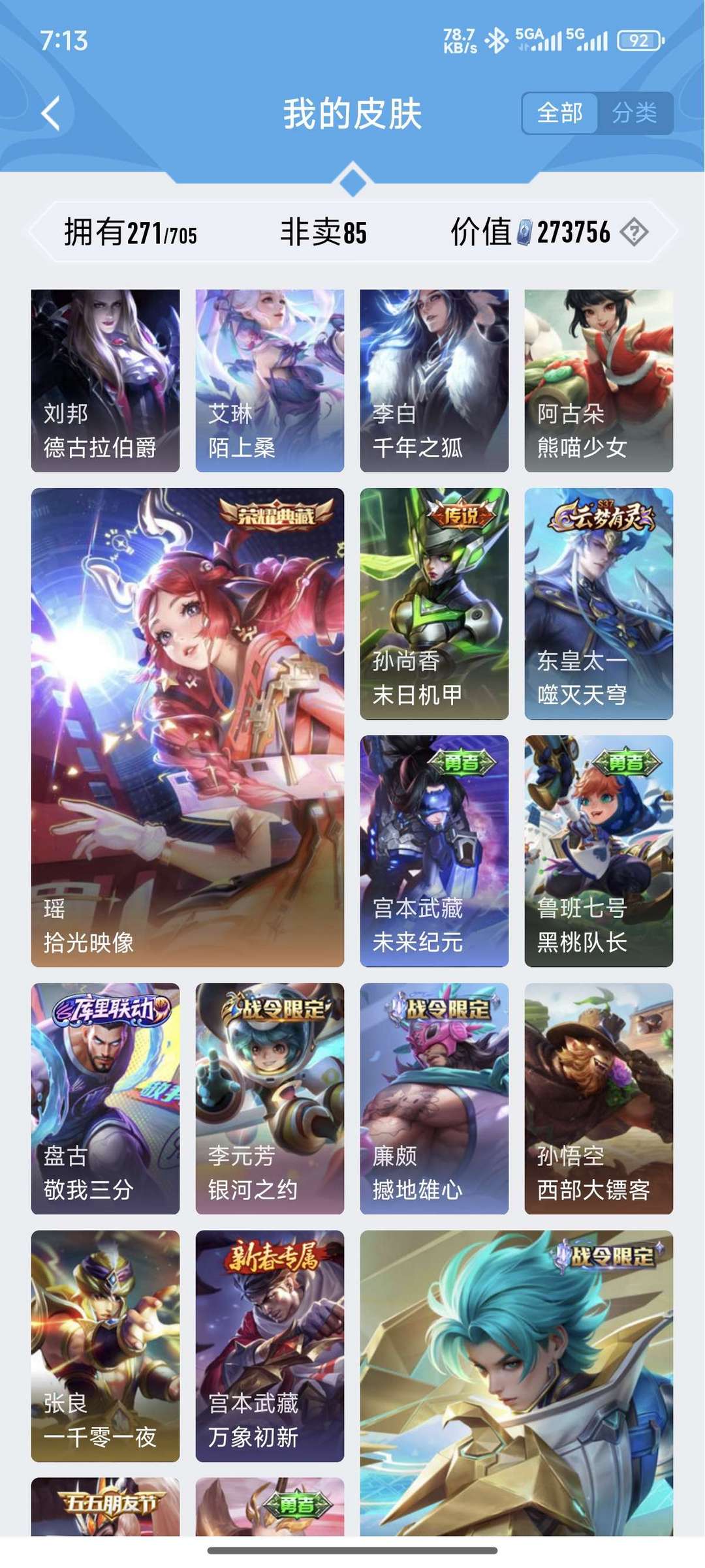Viewport: 705px width, 1568px height.
Task: View 李白 千年之狐 skin
Action: tap(434, 380)
